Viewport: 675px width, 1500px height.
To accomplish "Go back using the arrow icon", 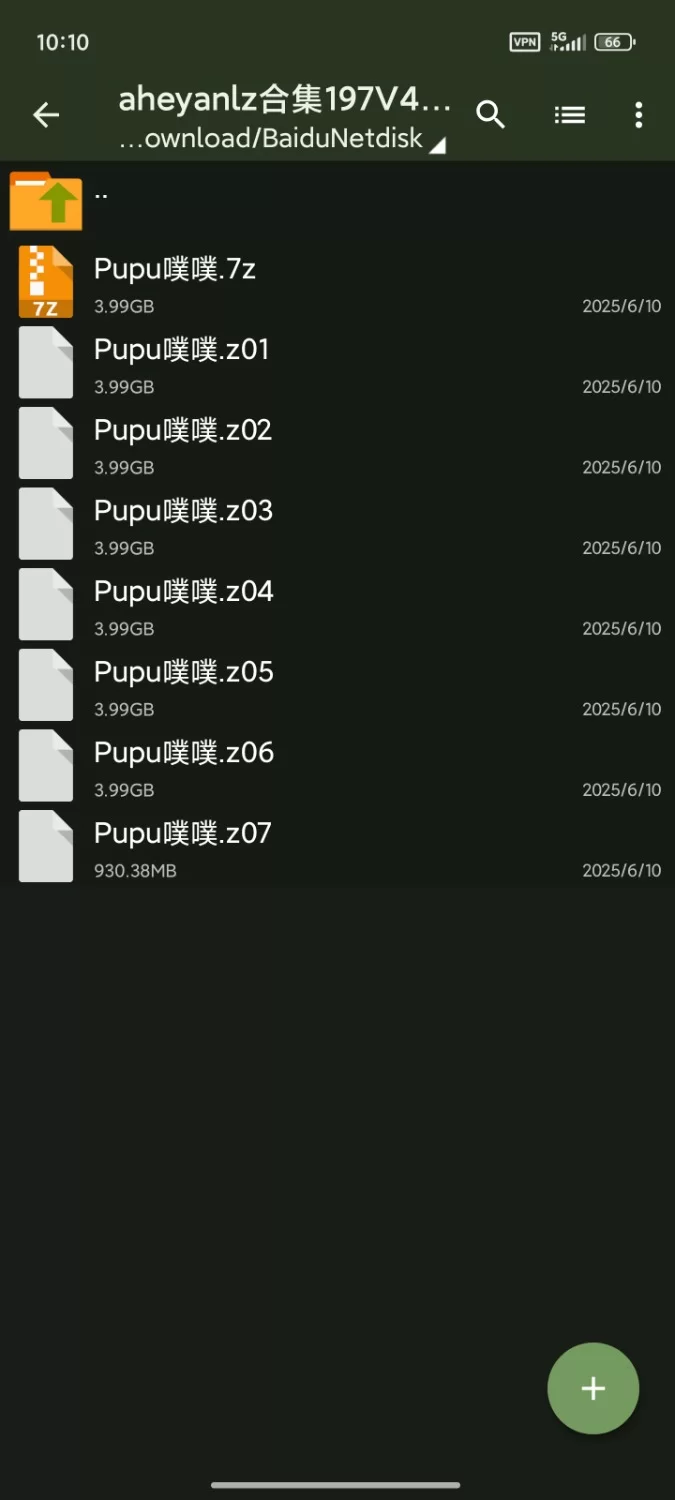I will click(46, 115).
